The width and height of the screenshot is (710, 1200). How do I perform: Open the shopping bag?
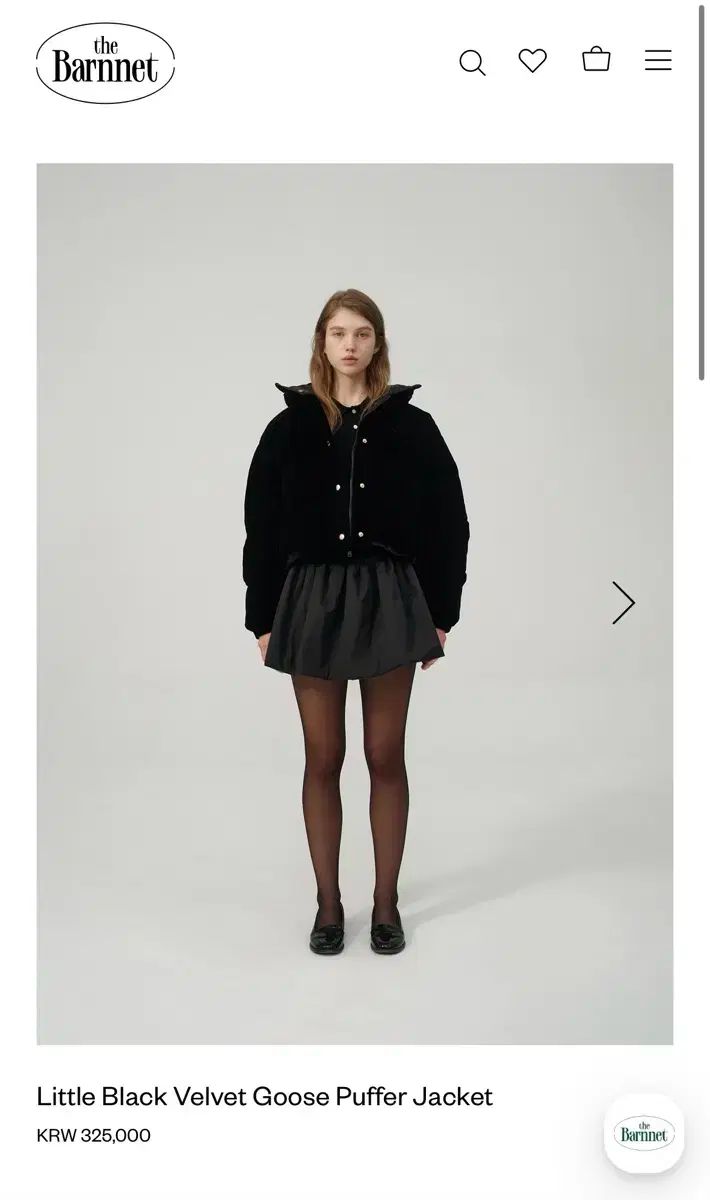click(x=596, y=59)
